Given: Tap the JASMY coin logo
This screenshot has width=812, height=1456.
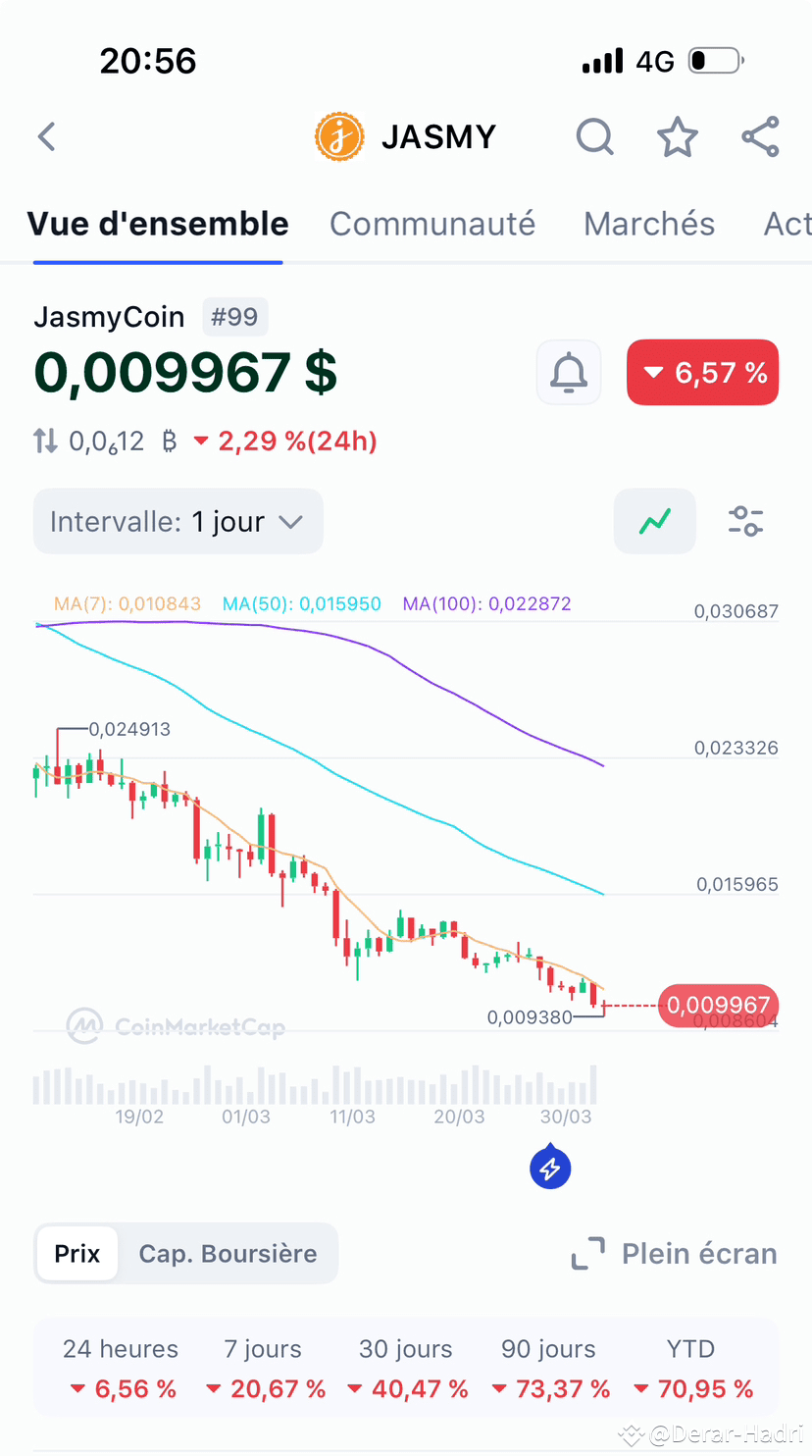Looking at the screenshot, I should pos(339,136).
